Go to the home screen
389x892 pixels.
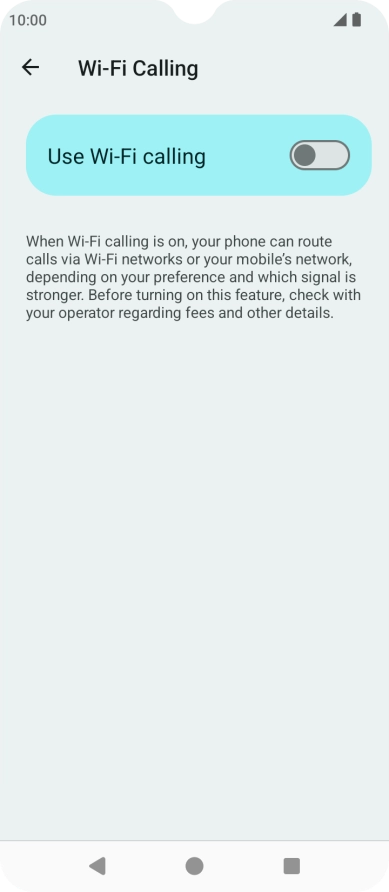pyautogui.click(x=194, y=866)
